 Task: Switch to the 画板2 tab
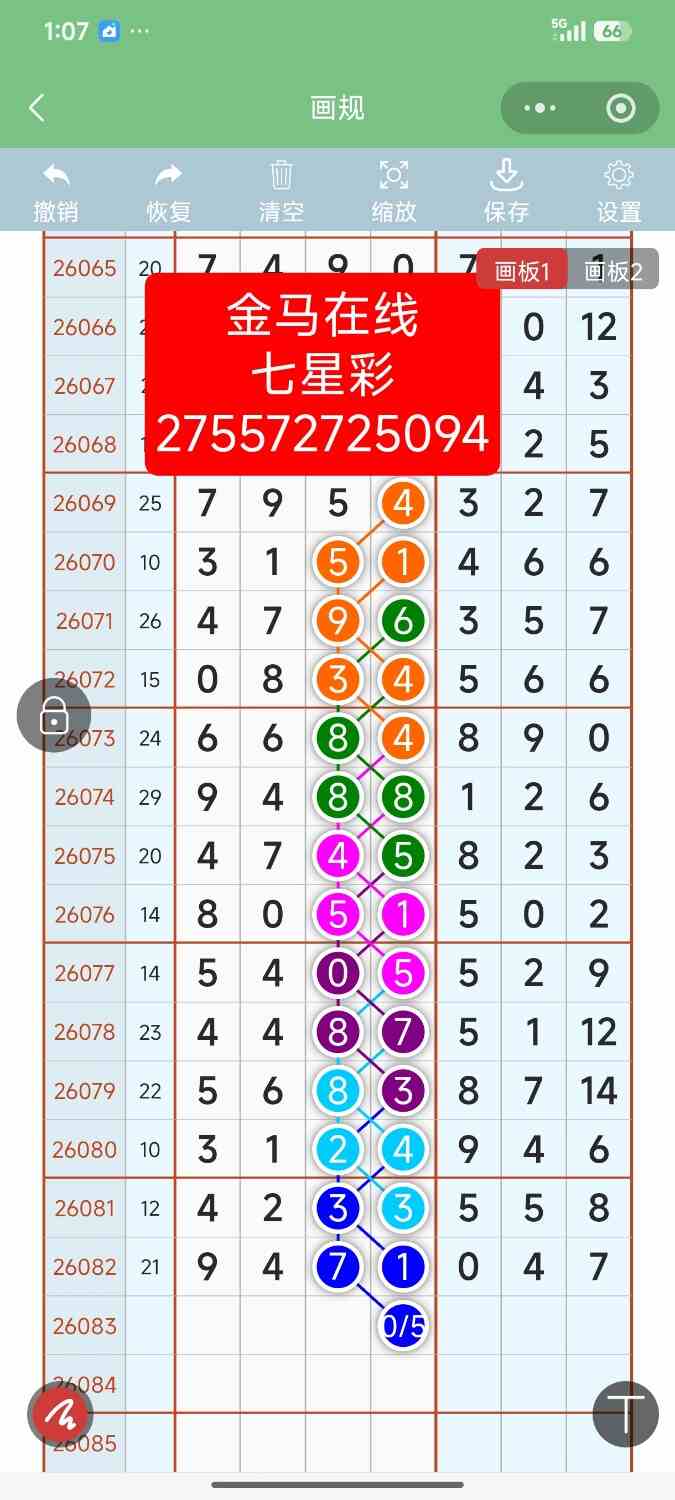(x=613, y=270)
